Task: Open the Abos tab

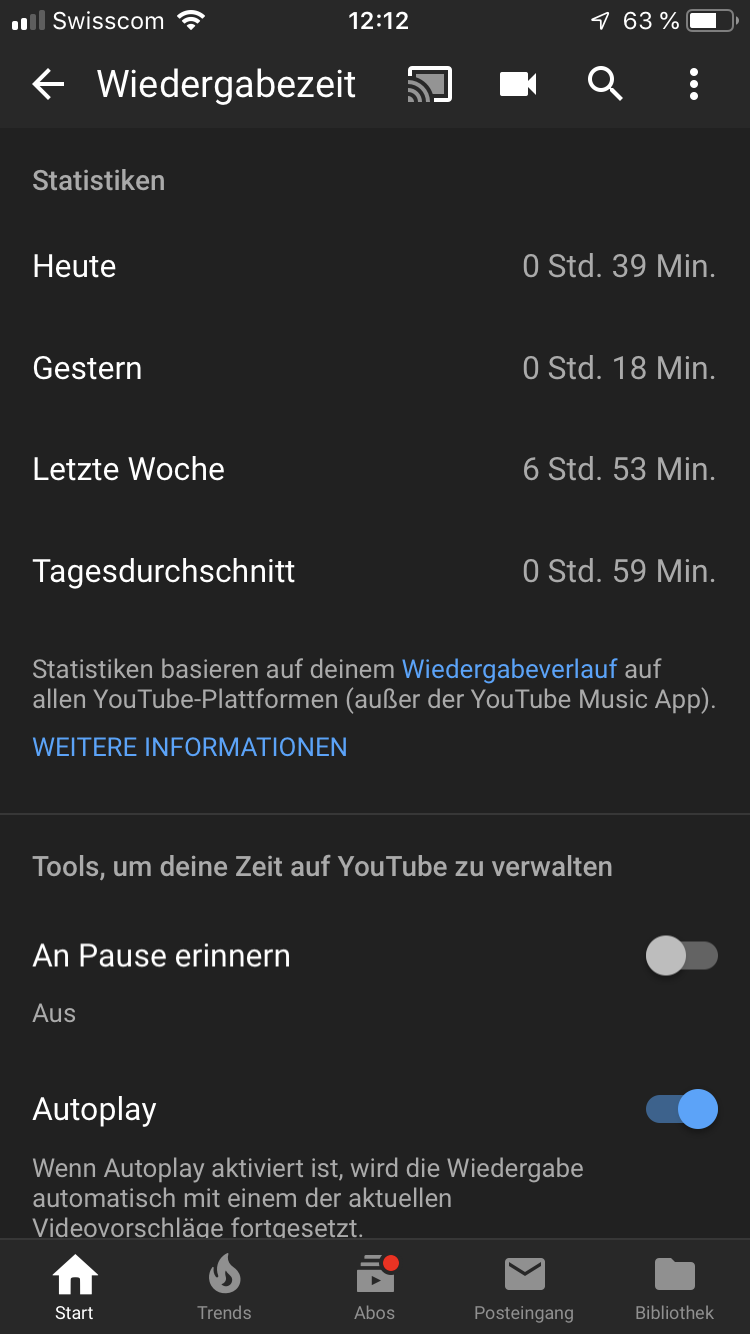Action: tap(375, 1288)
